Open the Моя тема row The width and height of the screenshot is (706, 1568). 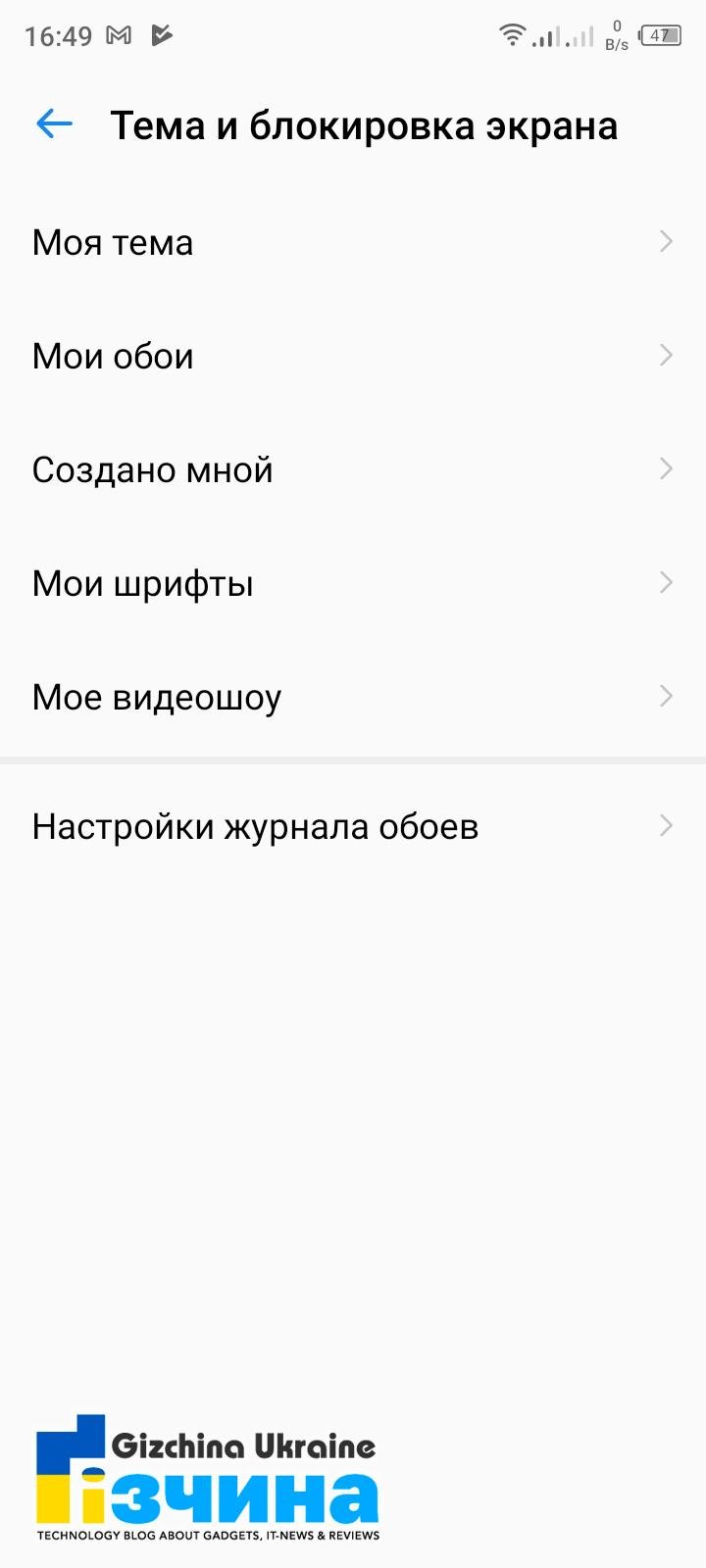[353, 241]
